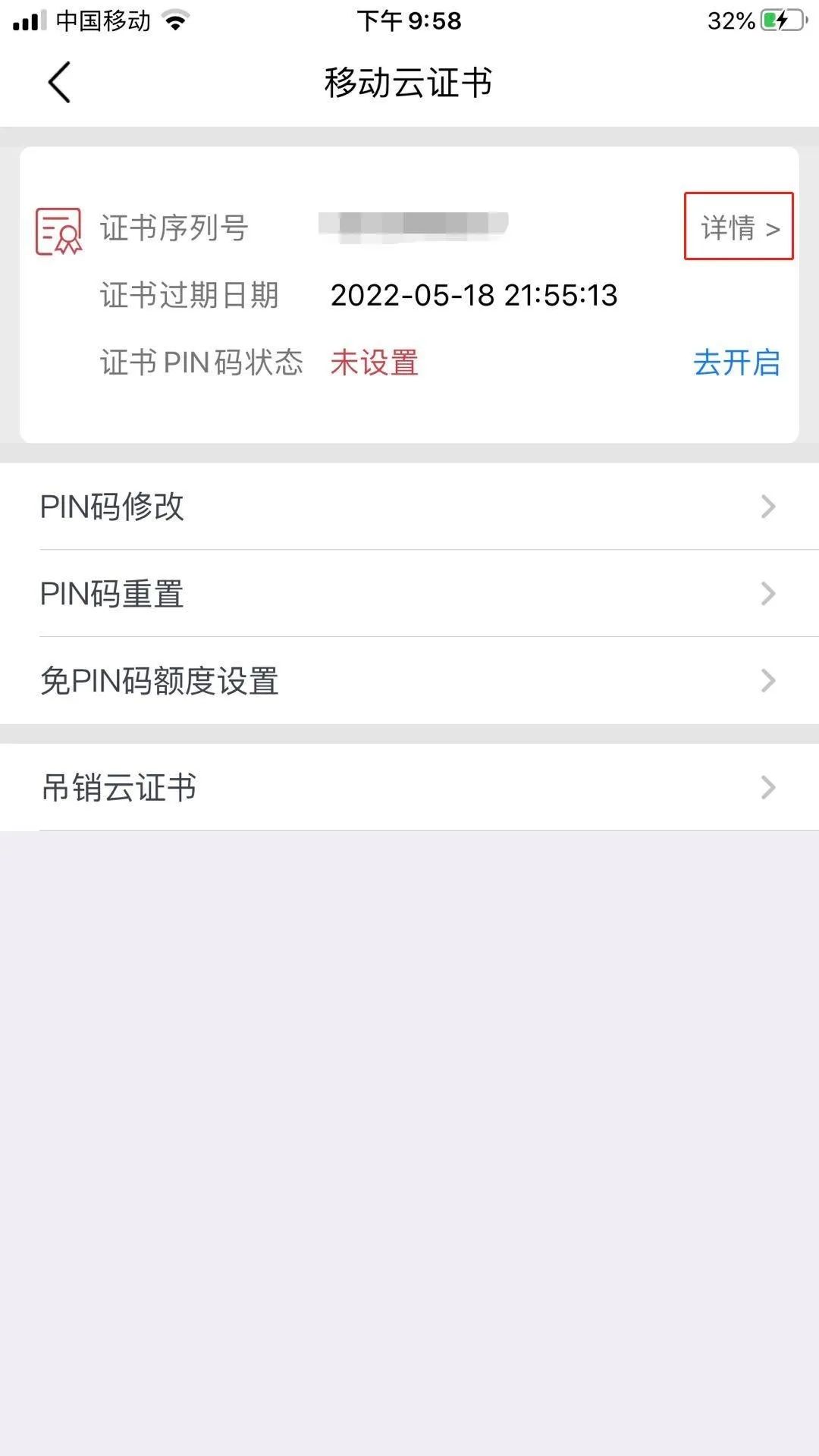
Task: Go back from 移动云证书 page
Action: pos(59,82)
